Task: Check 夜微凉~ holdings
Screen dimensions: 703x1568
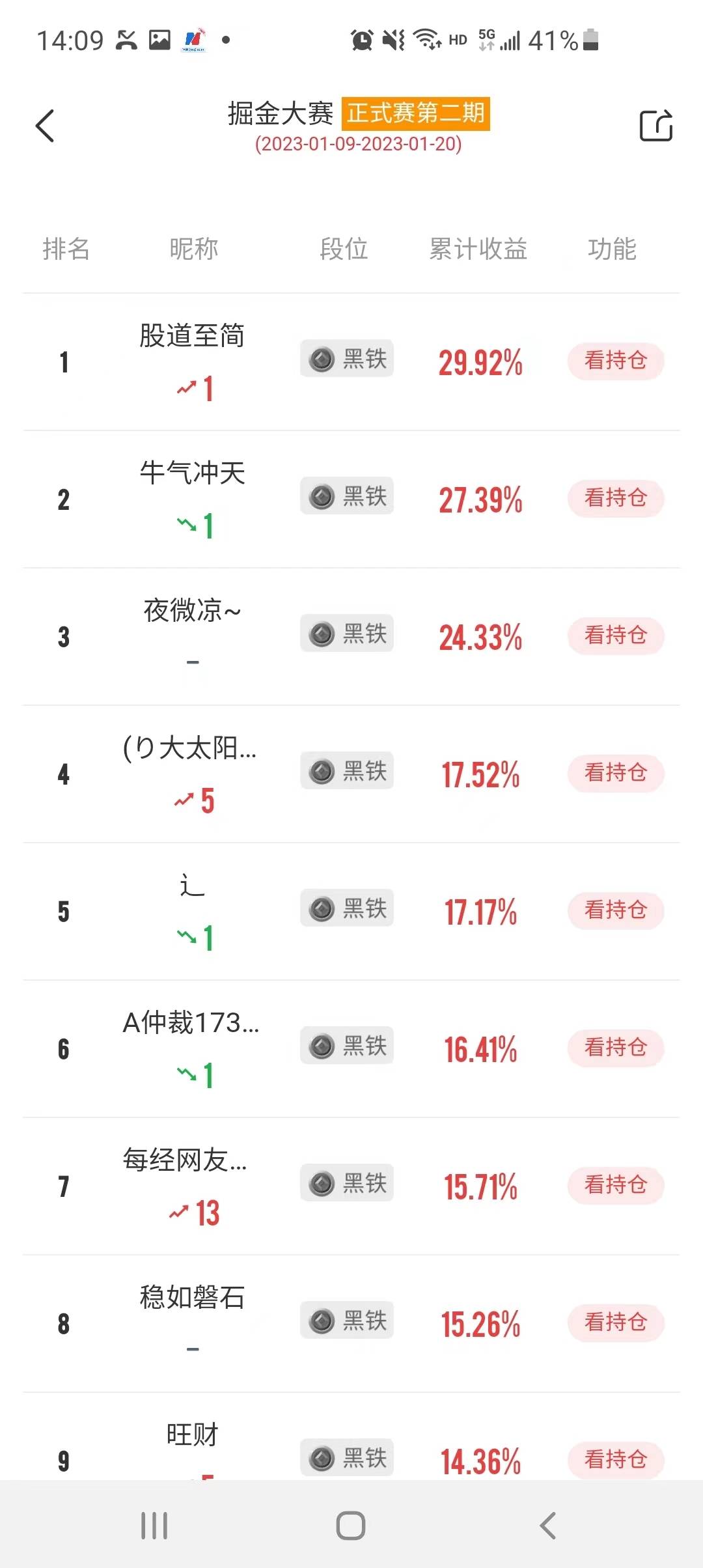Action: pos(615,636)
